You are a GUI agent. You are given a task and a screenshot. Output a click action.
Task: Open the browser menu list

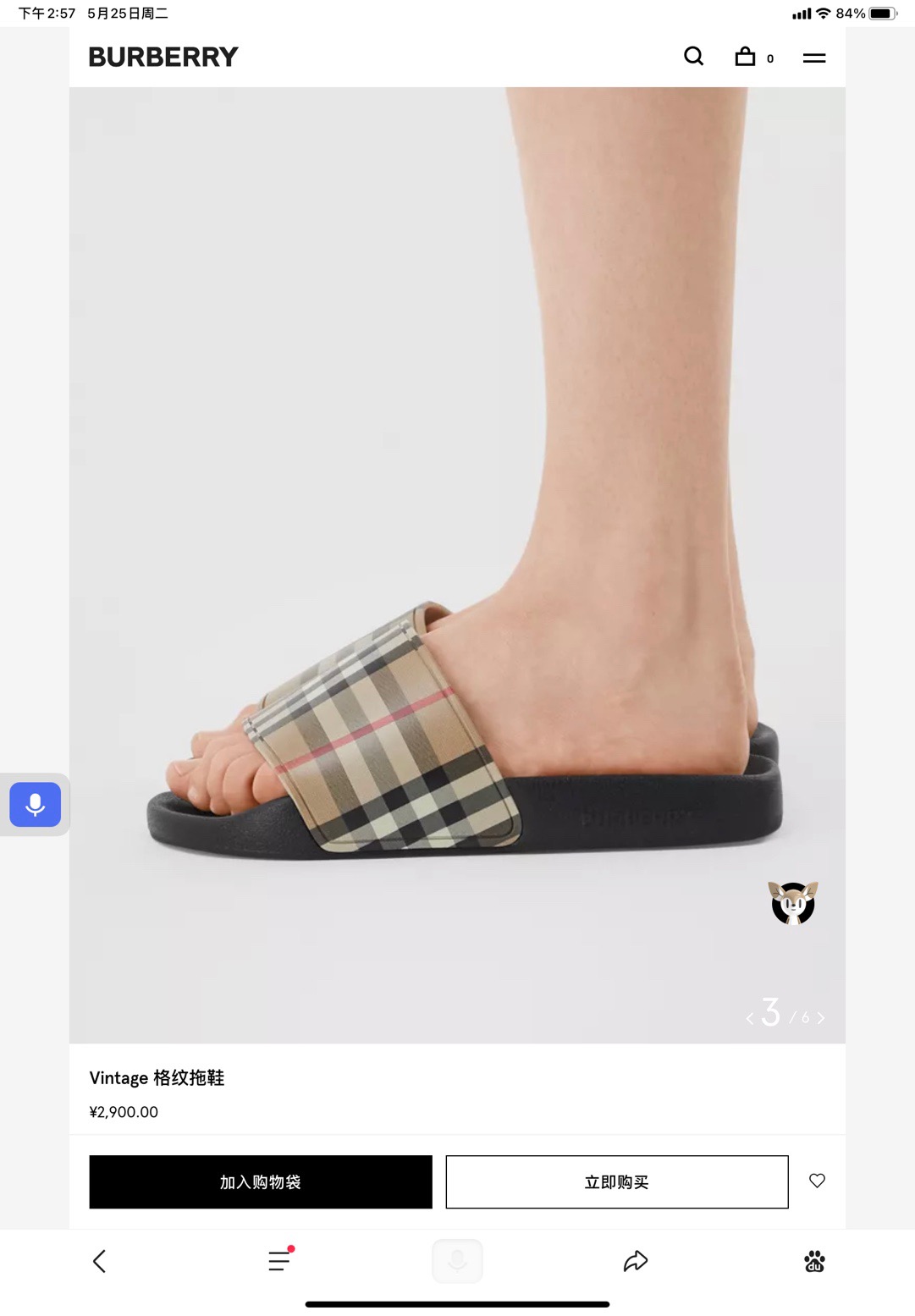[279, 1261]
